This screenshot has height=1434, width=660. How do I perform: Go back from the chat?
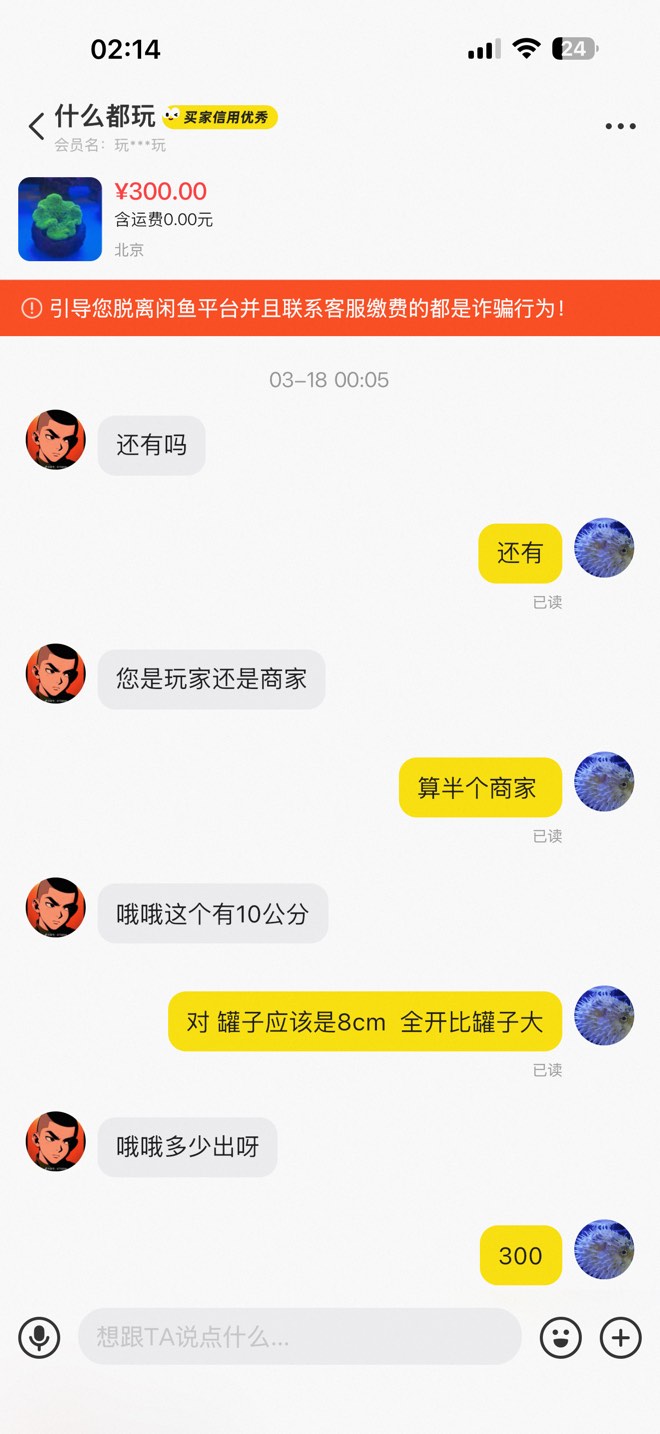coord(36,127)
